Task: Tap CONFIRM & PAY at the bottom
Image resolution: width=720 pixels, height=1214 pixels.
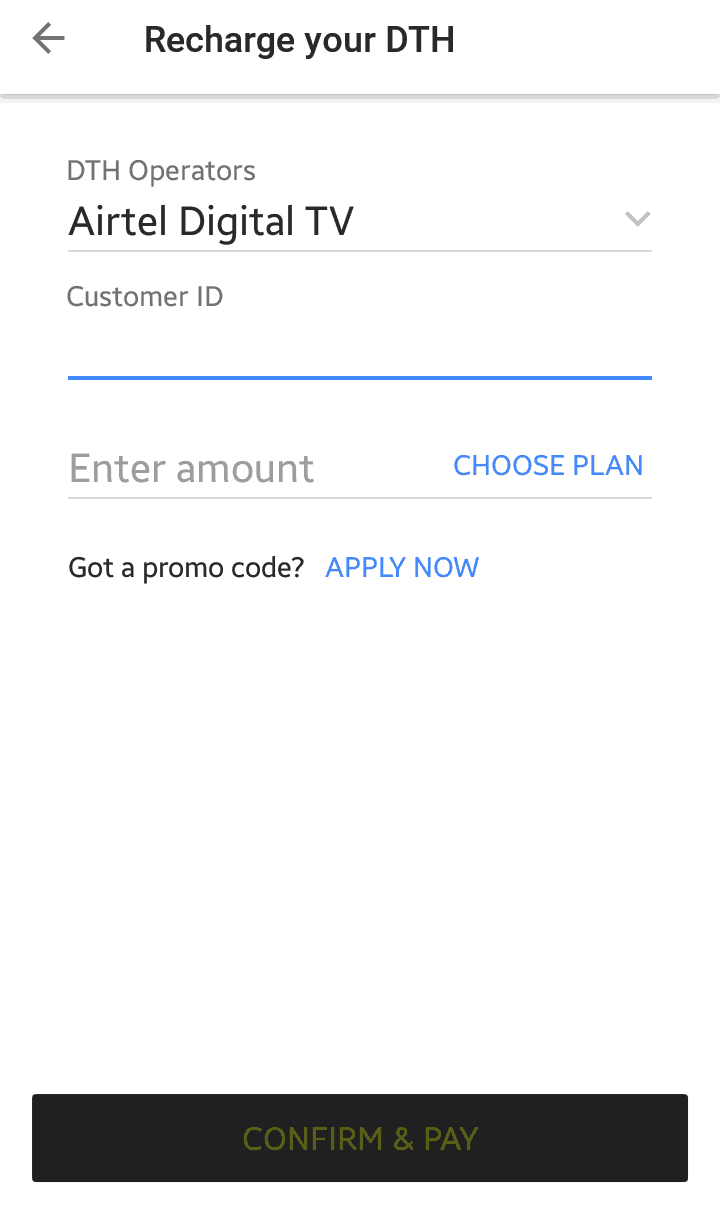Action: pos(360,1138)
